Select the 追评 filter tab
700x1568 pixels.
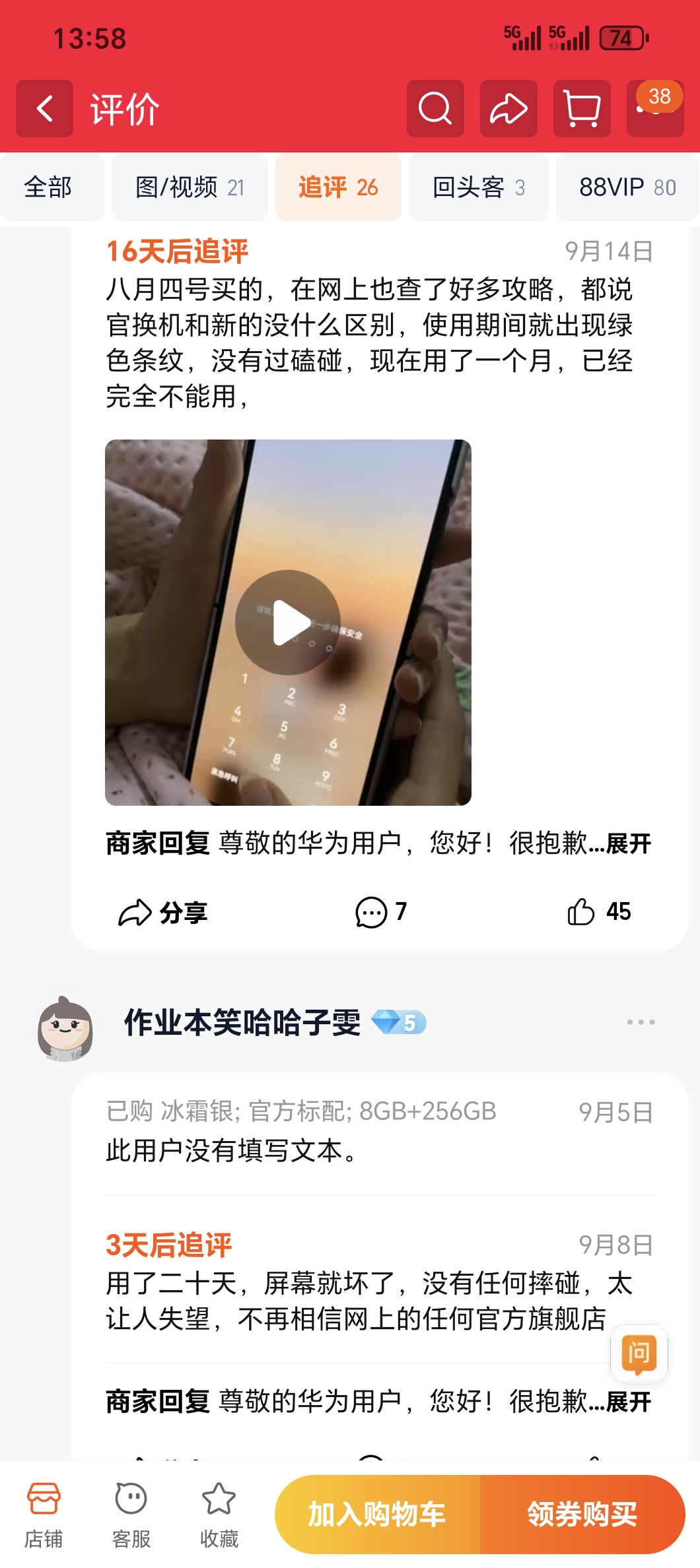338,187
